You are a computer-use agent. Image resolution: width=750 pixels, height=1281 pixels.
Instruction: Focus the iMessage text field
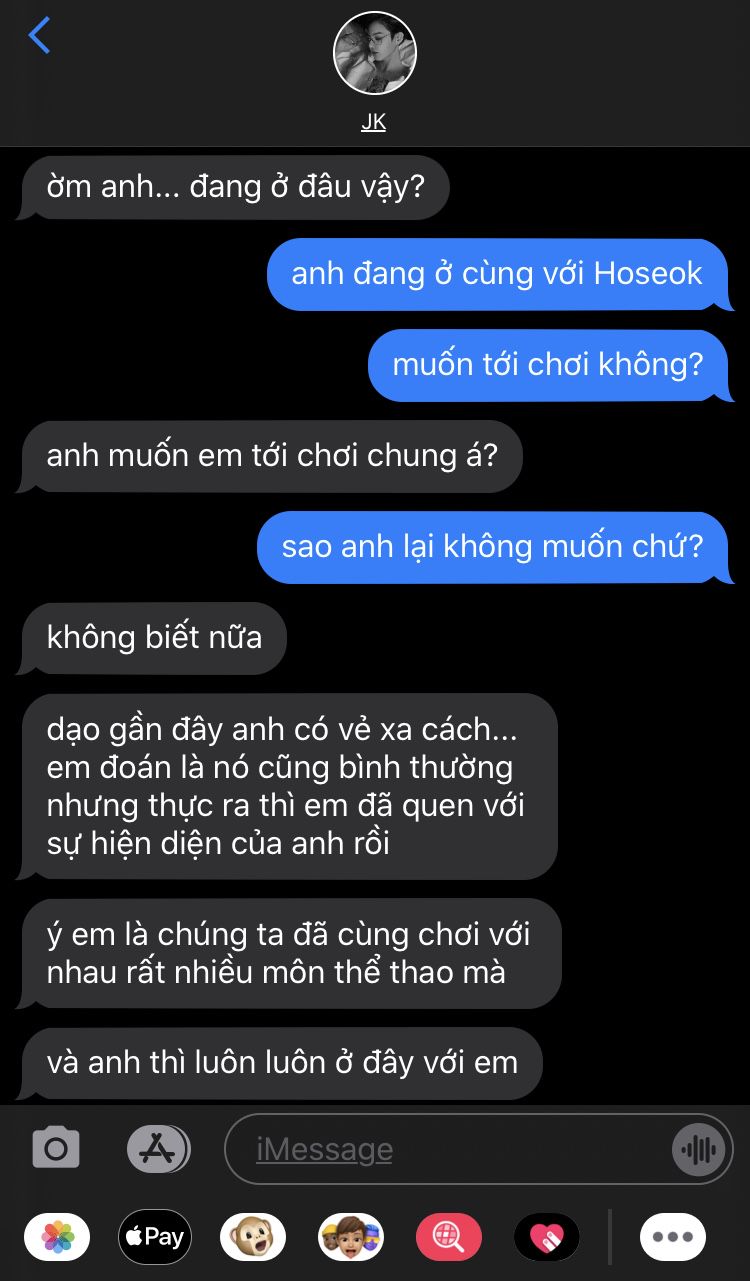click(x=447, y=1149)
